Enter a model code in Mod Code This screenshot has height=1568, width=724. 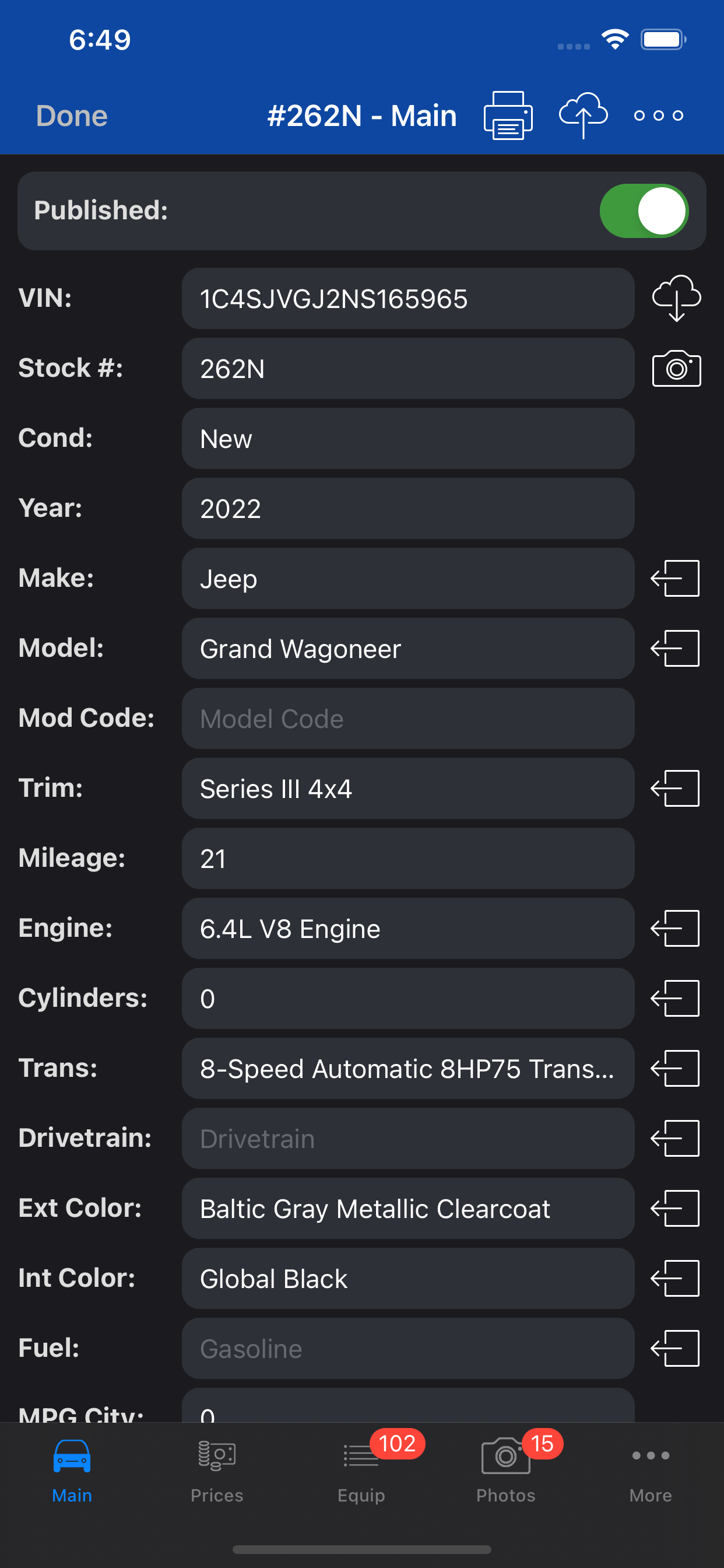coord(407,719)
